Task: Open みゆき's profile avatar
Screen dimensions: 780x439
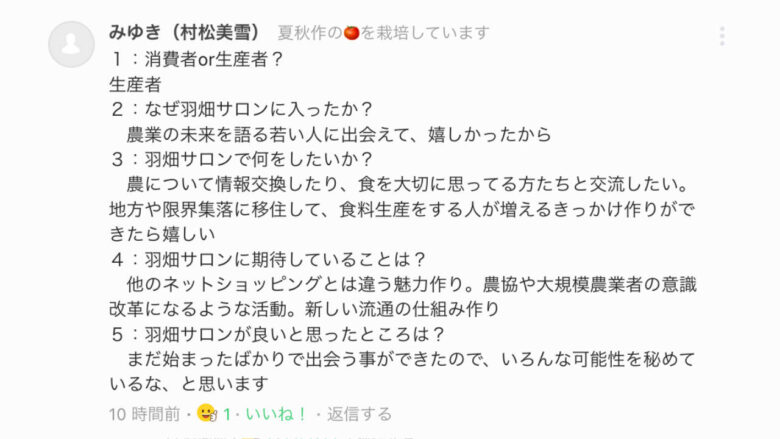Action: tap(71, 45)
